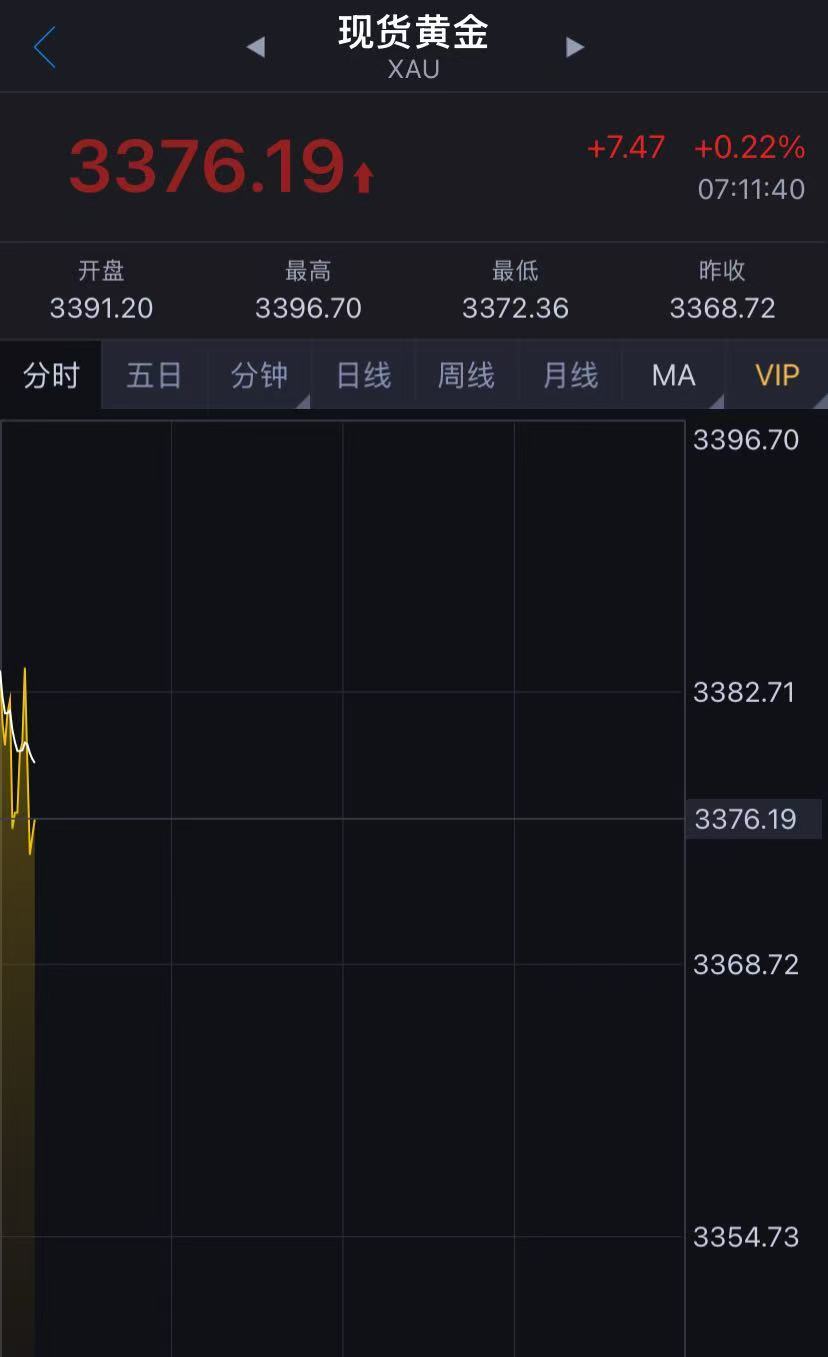
Task: Select the 分时 chart tab
Action: [51, 375]
